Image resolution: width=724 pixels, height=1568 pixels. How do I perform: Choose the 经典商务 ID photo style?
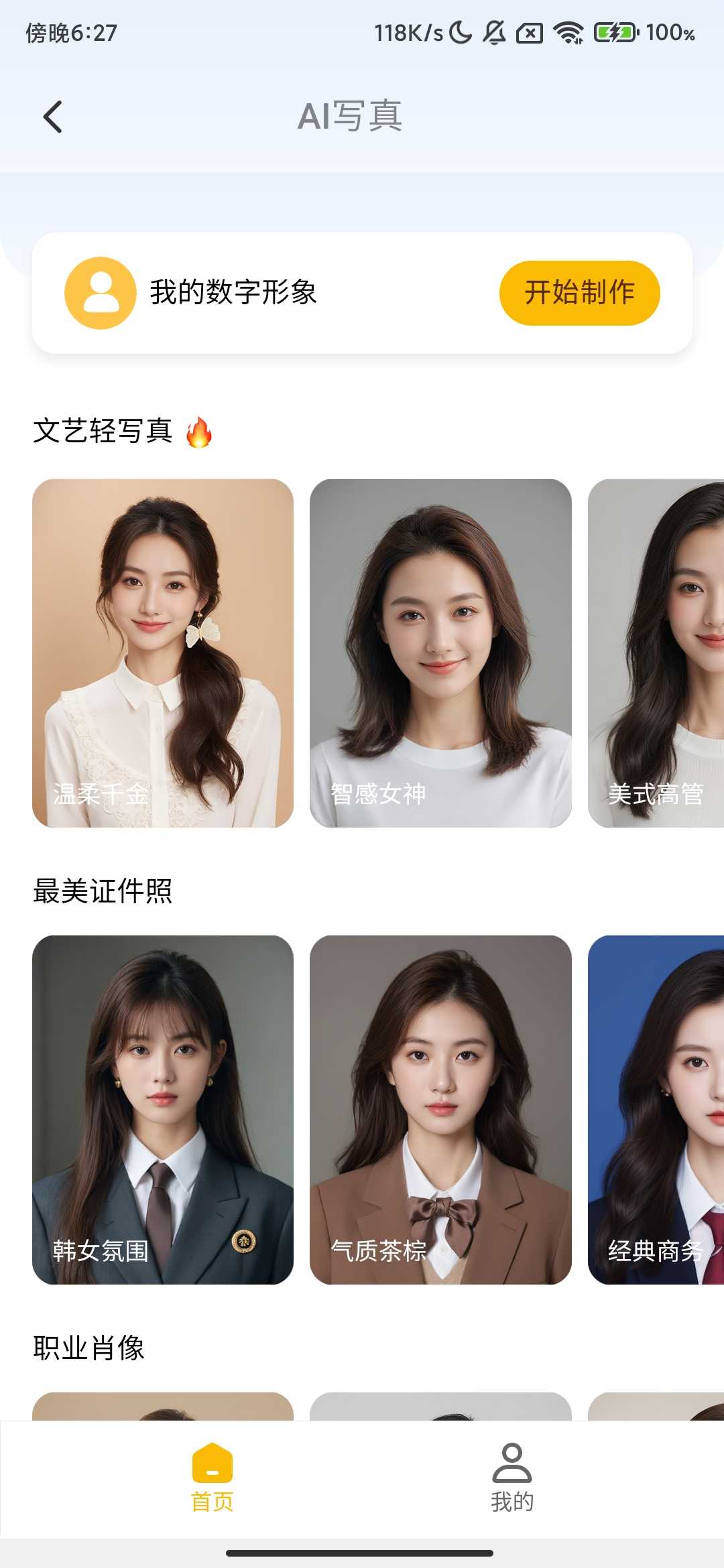(x=656, y=1109)
